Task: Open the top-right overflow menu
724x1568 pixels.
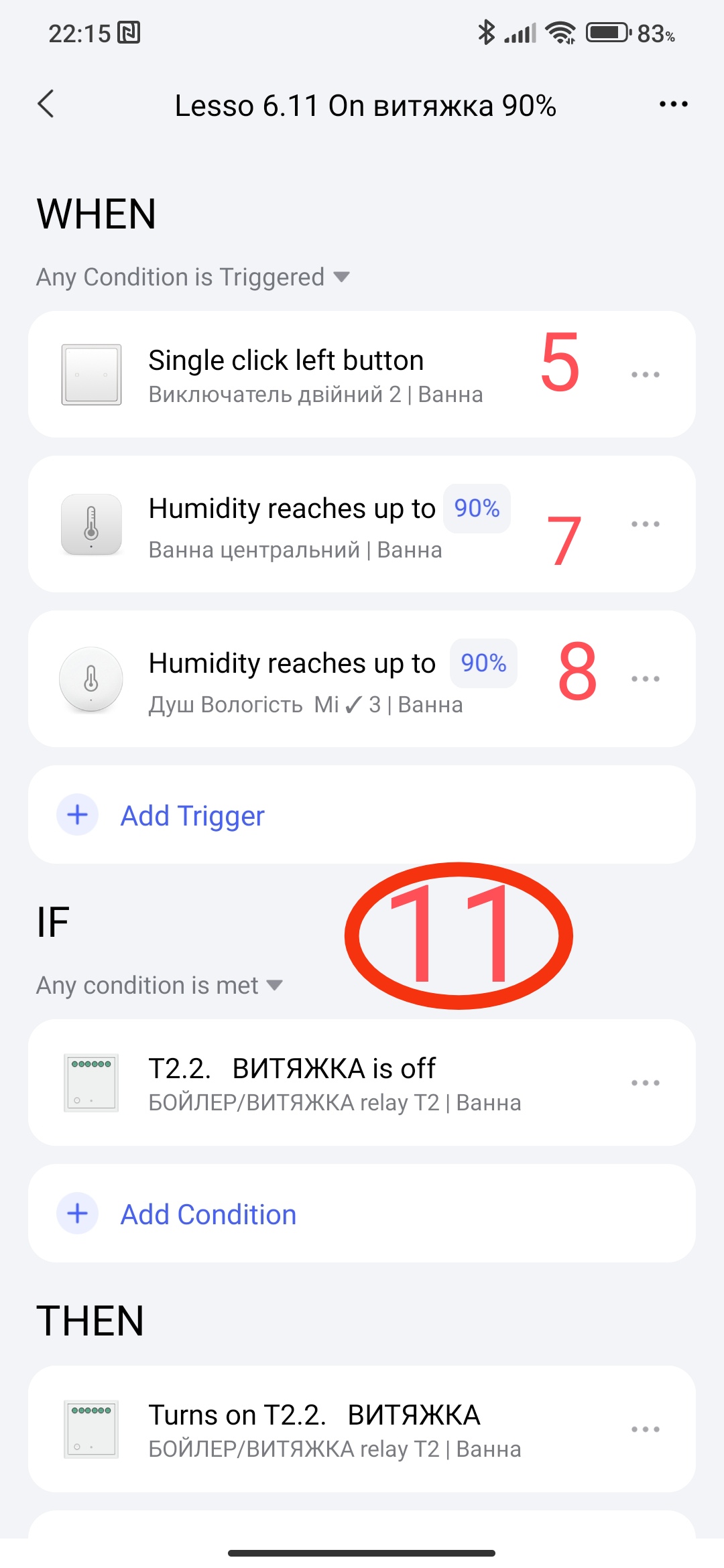Action: click(x=673, y=105)
